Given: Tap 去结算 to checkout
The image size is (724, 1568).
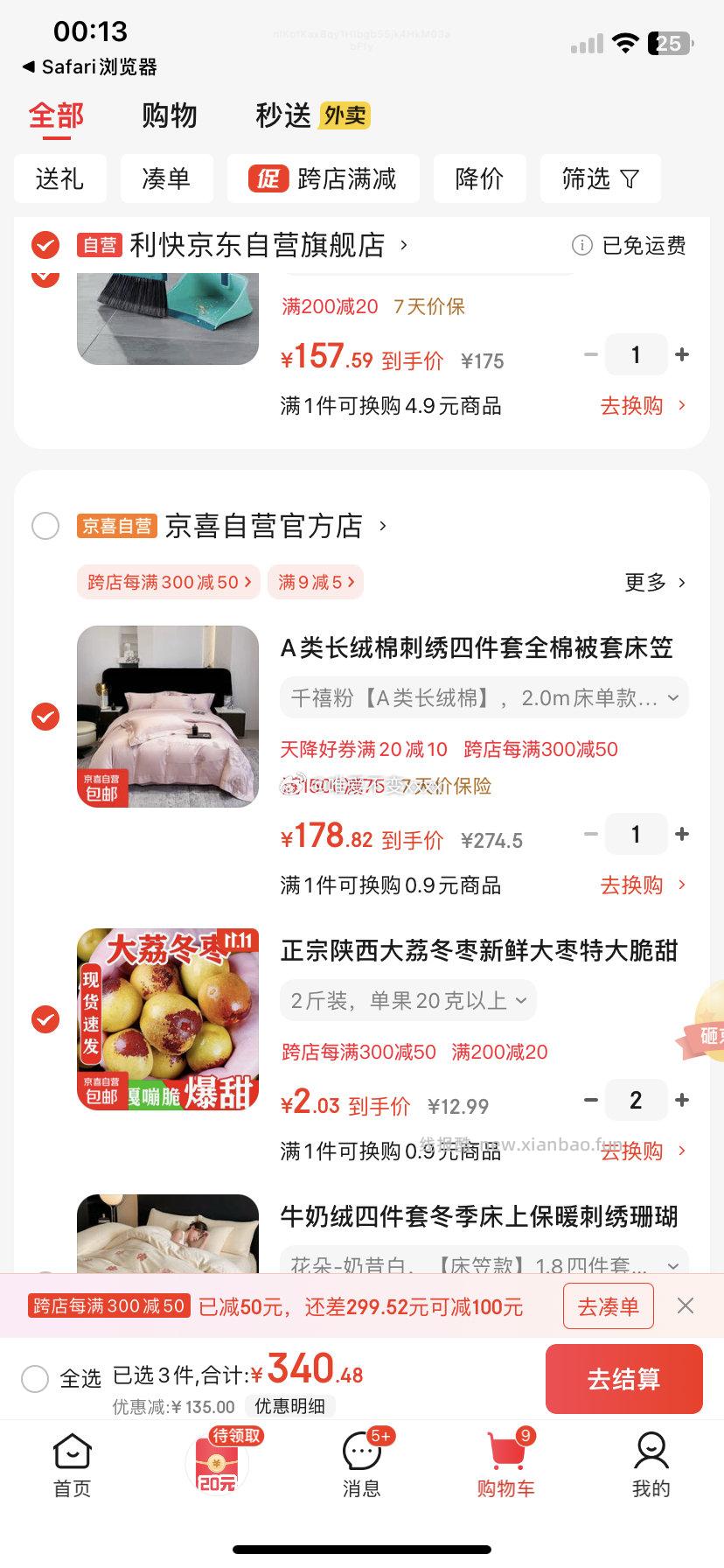Looking at the screenshot, I should (x=623, y=1378).
